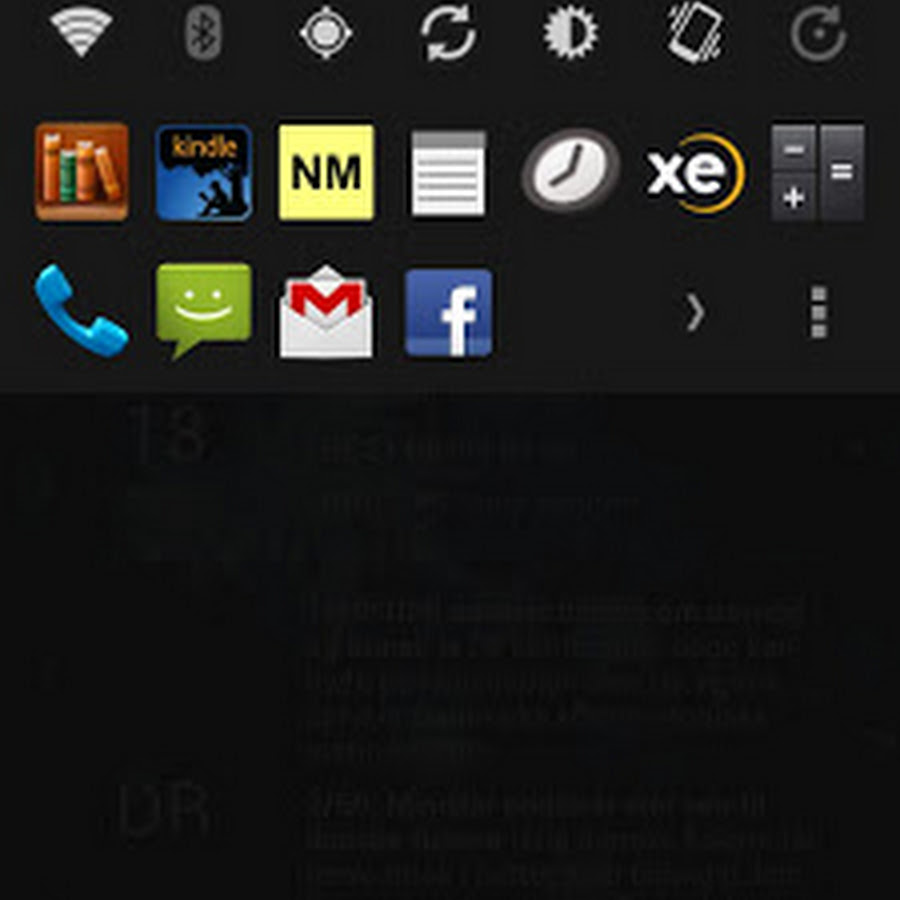Image resolution: width=900 pixels, height=900 pixels.
Task: Toggle account sync
Action: coord(448,33)
